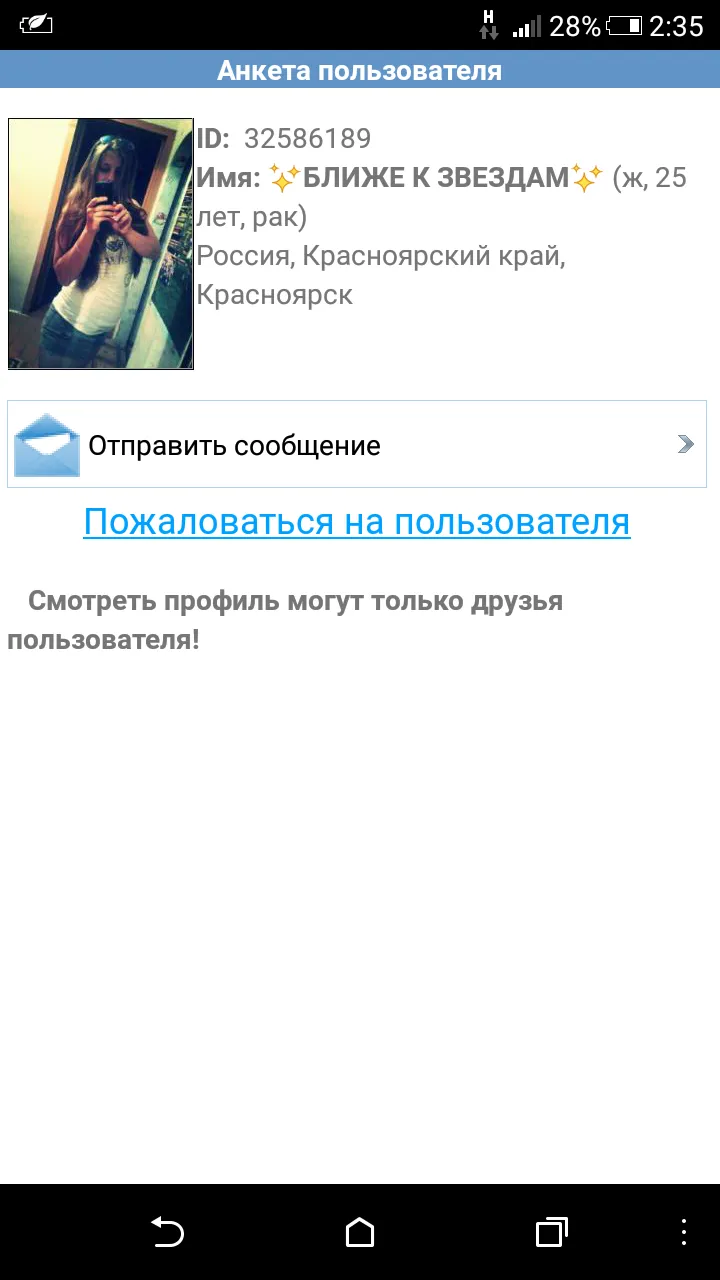
Task: Open the system overflow menu dots
Action: 684,1232
